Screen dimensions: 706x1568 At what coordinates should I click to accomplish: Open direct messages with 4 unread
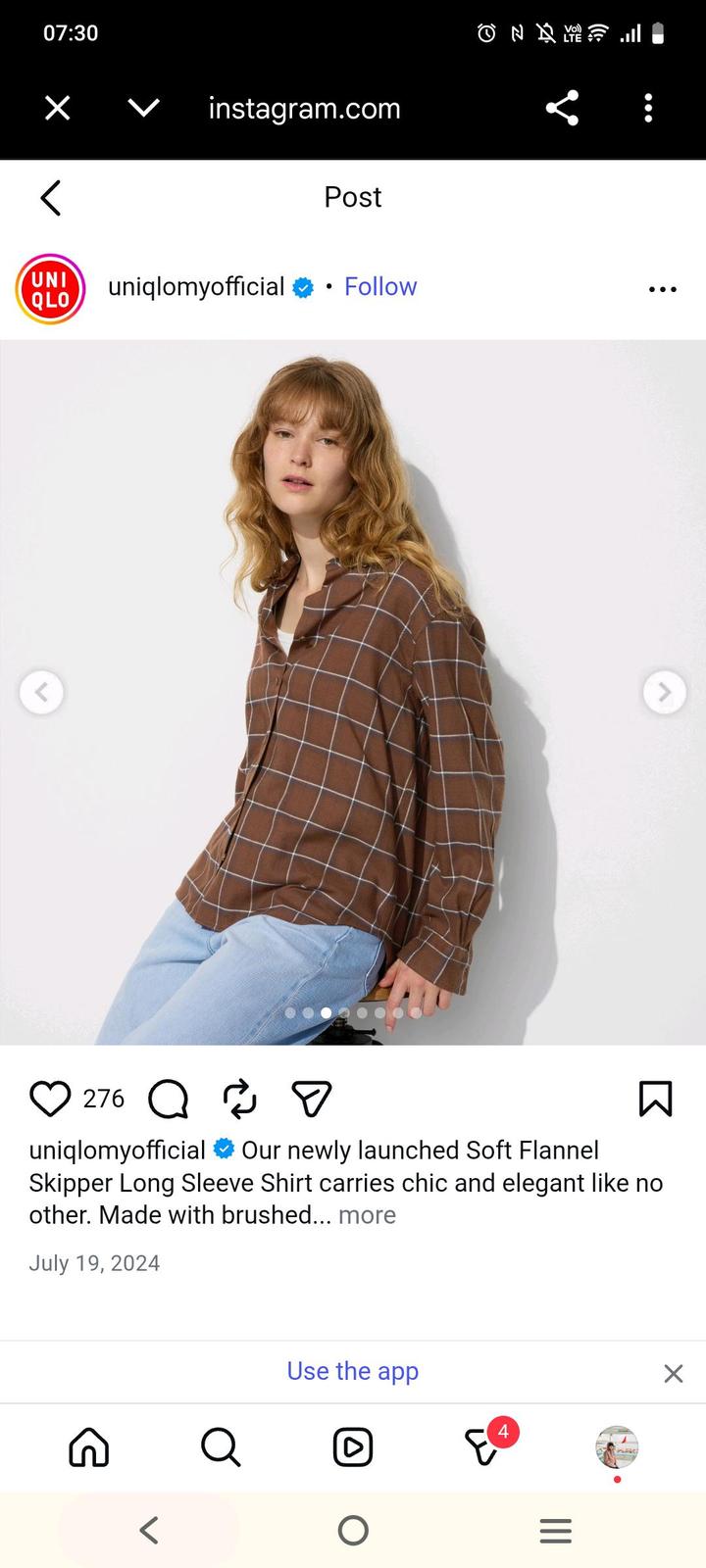click(x=483, y=1447)
